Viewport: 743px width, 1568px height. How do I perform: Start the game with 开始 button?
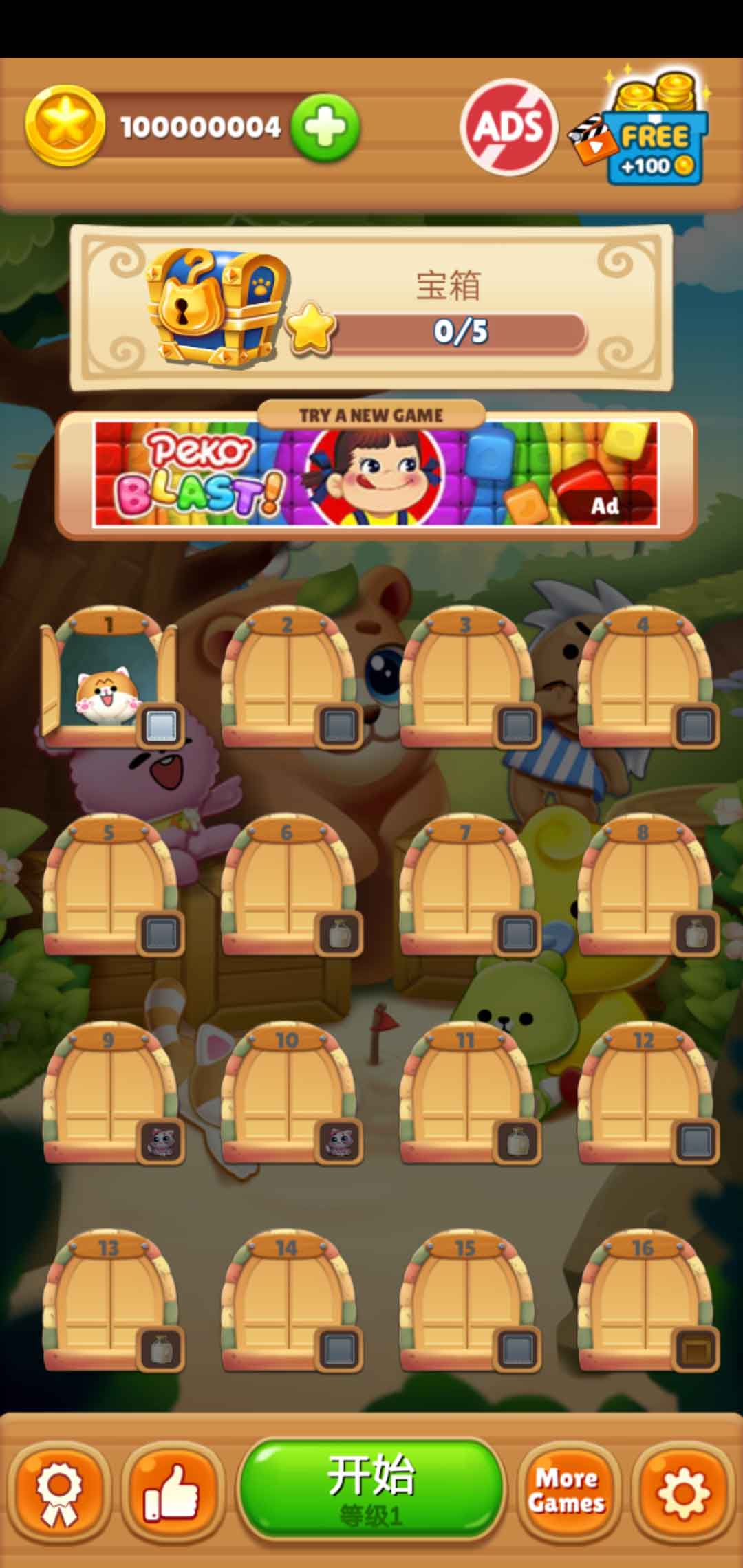[x=371, y=1488]
